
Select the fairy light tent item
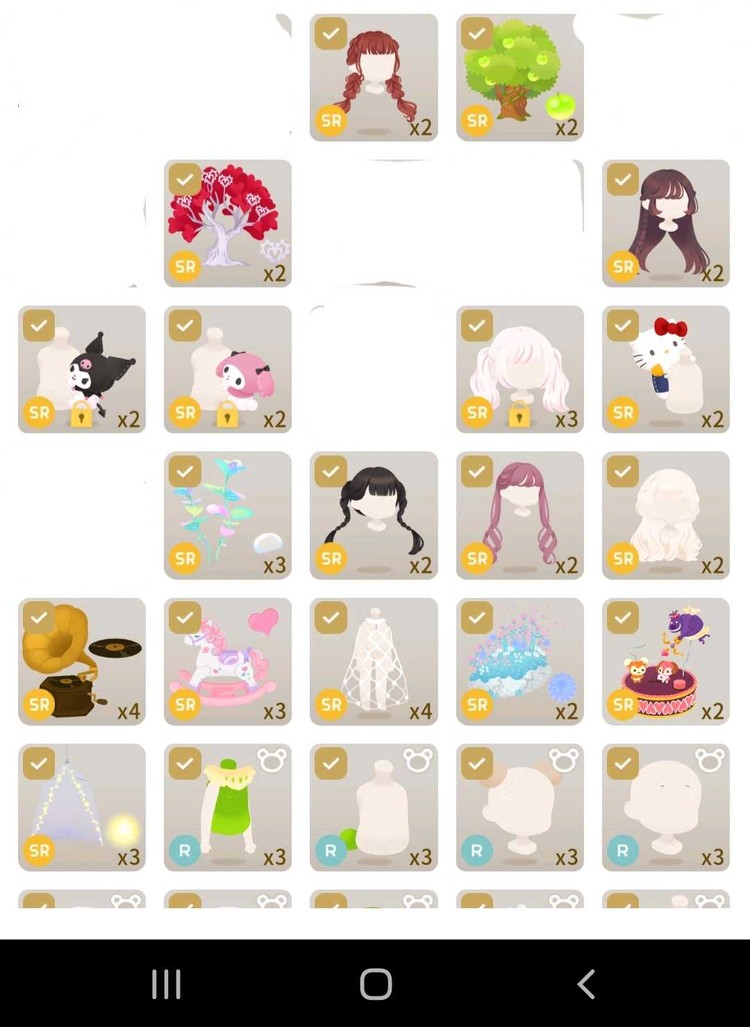[x=82, y=807]
